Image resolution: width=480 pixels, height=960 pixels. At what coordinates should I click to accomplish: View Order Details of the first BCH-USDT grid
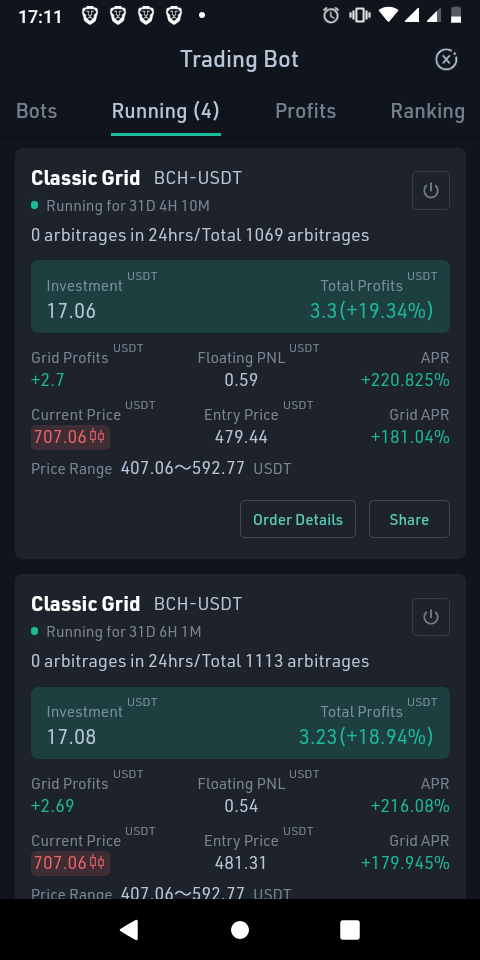tap(298, 519)
